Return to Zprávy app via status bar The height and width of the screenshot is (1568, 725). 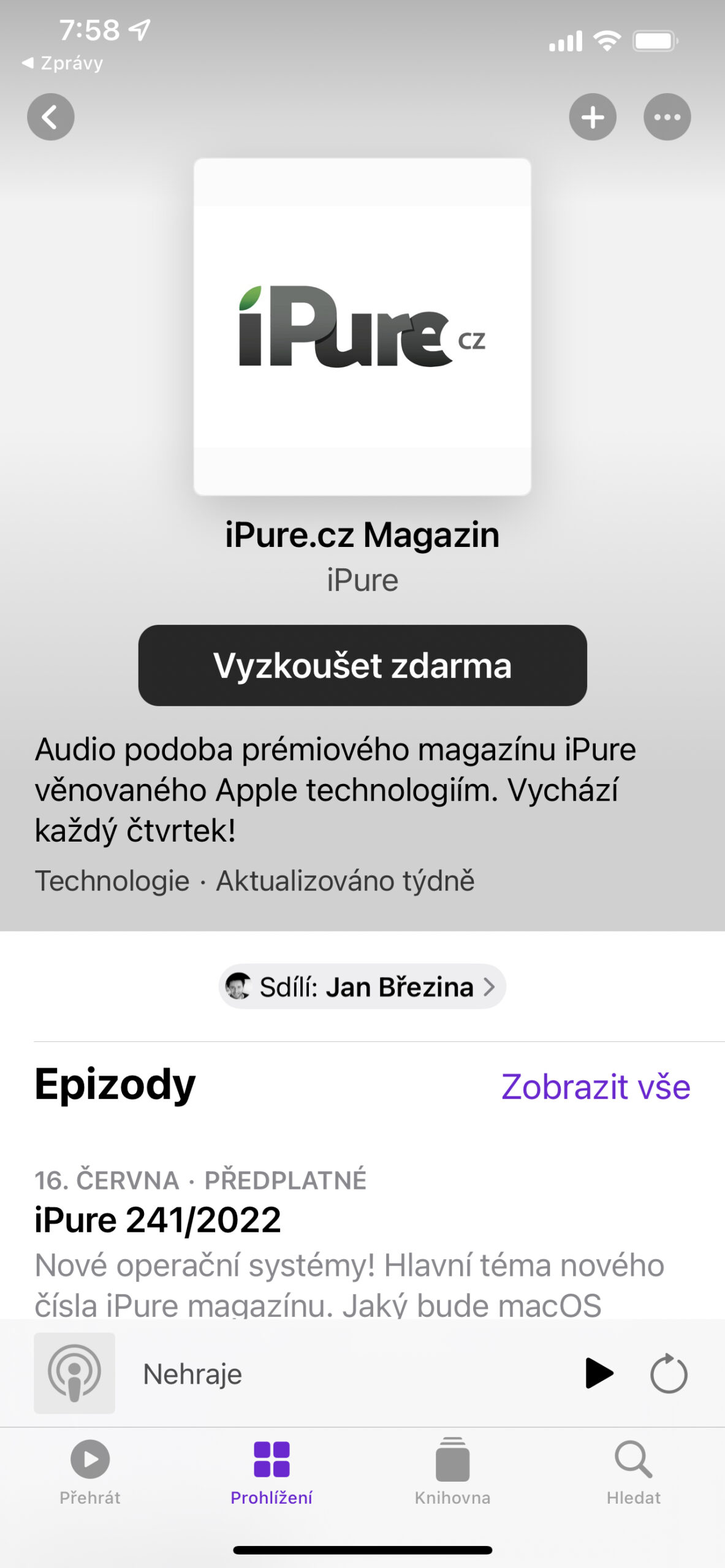click(x=63, y=63)
